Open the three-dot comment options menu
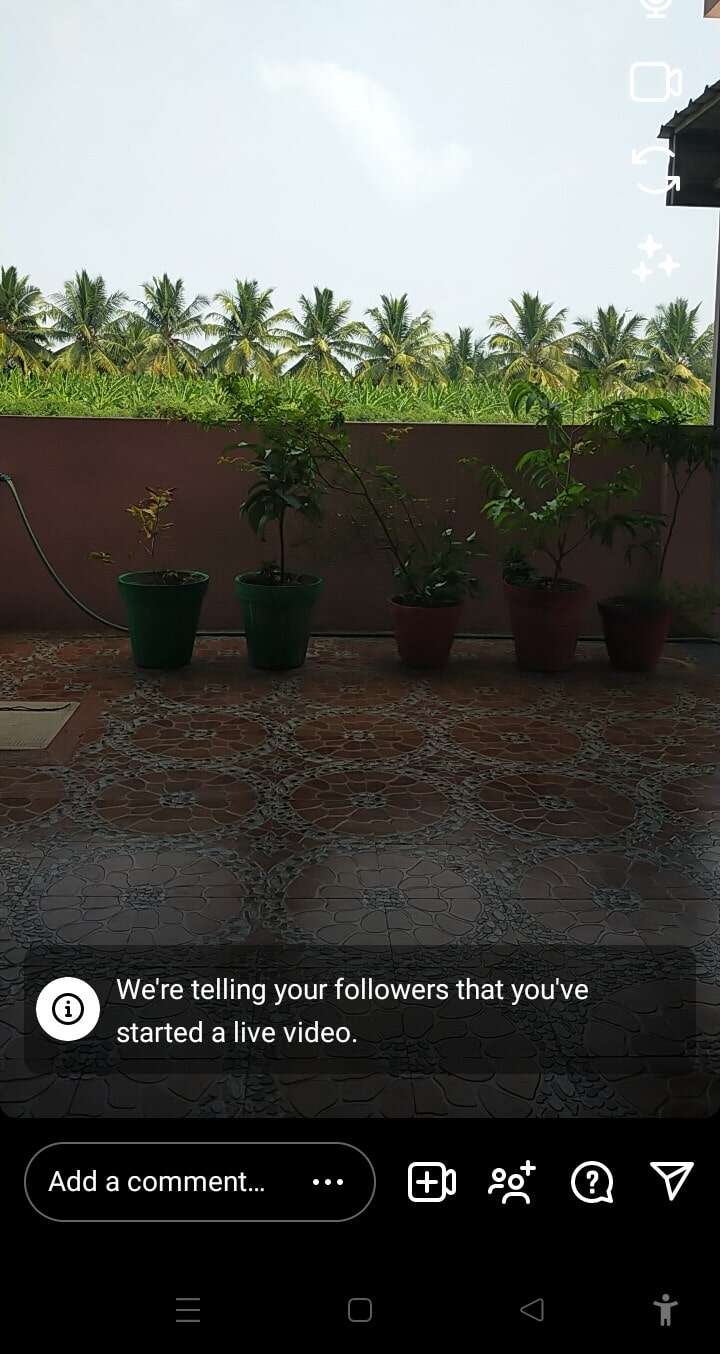Image resolution: width=720 pixels, height=1354 pixels. pyautogui.click(x=329, y=1182)
